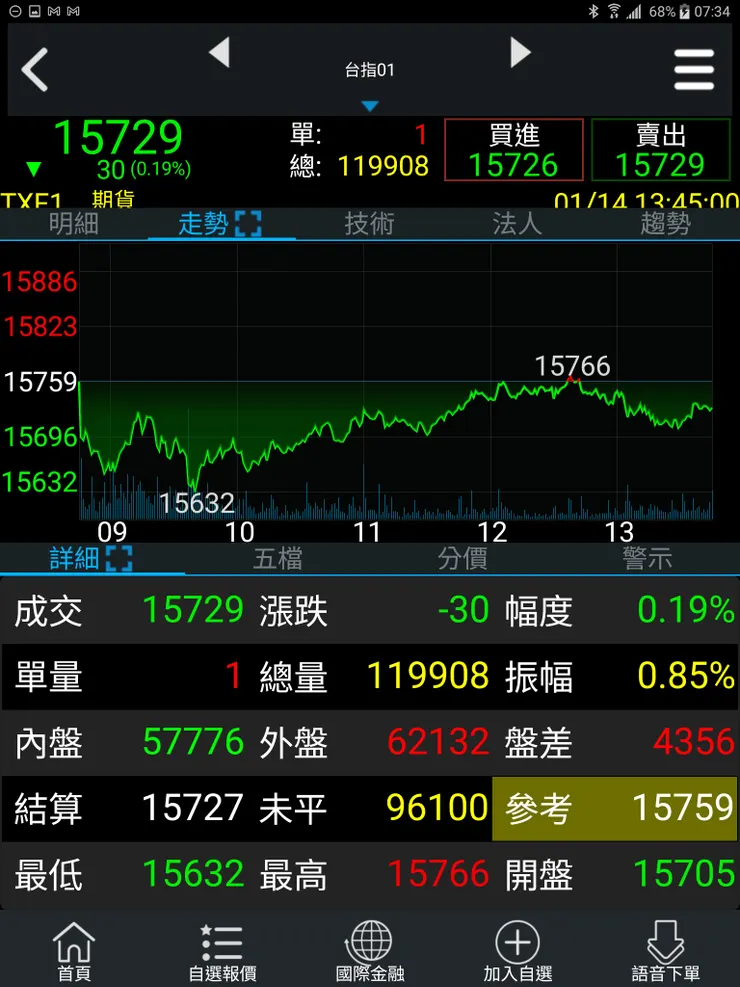Go back using the left chevron
The width and height of the screenshot is (740, 987).
point(36,70)
